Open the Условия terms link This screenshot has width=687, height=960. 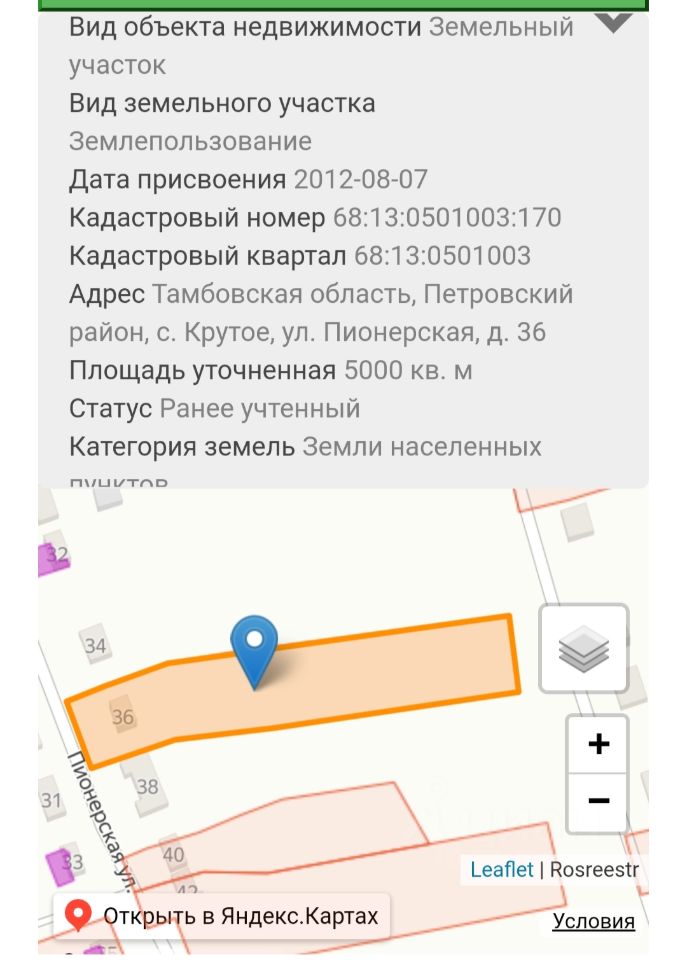coord(593,921)
